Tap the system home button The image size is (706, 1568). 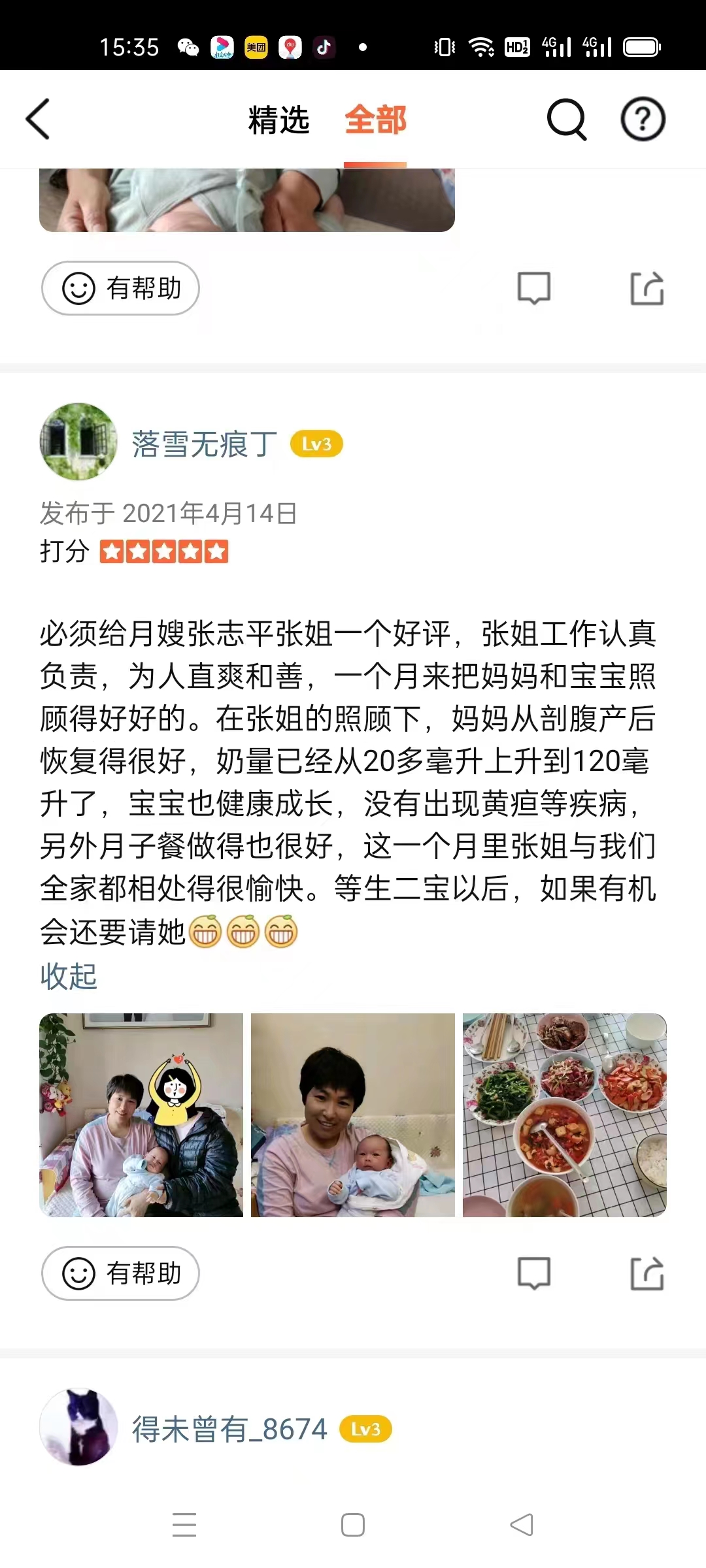pyautogui.click(x=353, y=1525)
